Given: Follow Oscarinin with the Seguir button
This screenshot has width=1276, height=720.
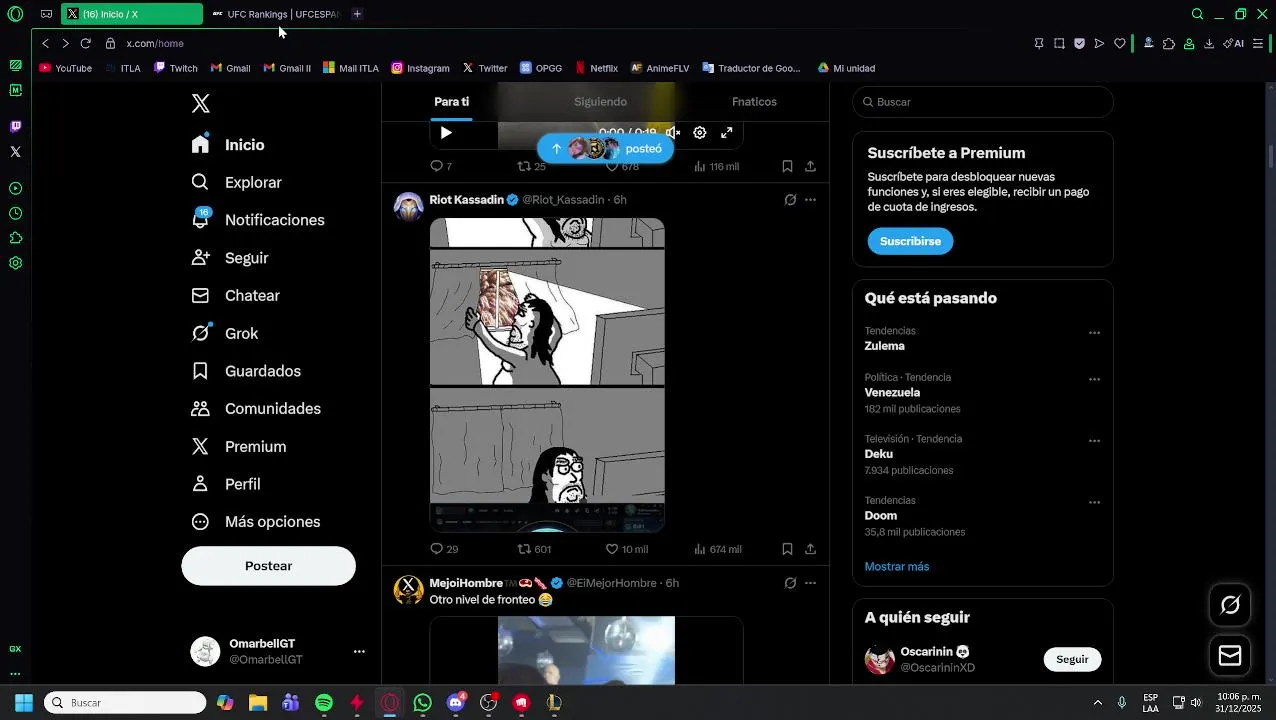Looking at the screenshot, I should click(1072, 659).
